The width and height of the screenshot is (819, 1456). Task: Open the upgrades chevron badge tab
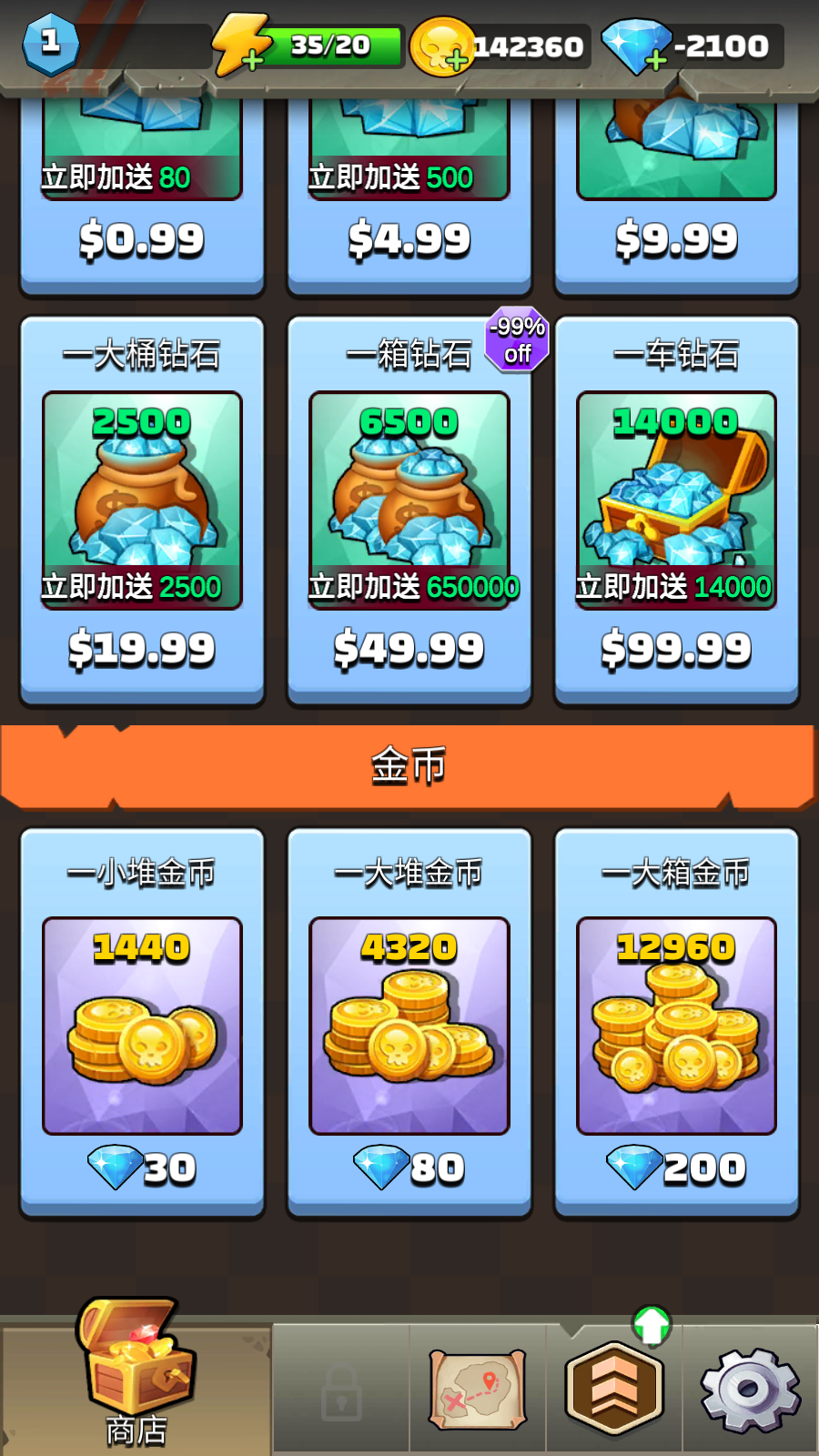[x=614, y=1389]
